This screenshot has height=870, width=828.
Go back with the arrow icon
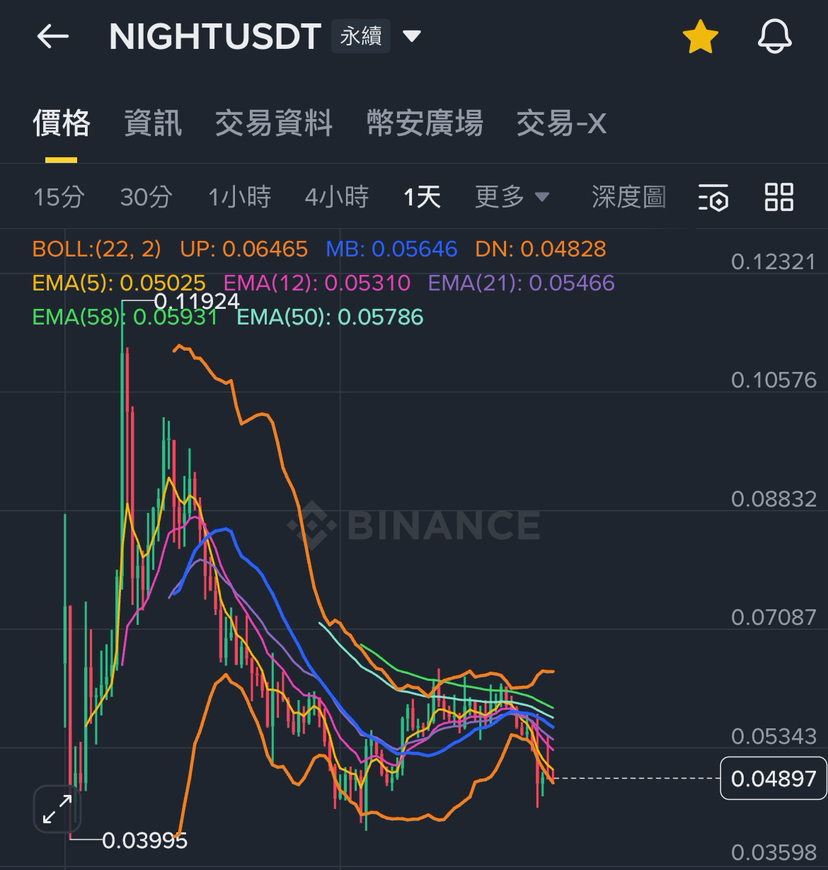coord(52,37)
